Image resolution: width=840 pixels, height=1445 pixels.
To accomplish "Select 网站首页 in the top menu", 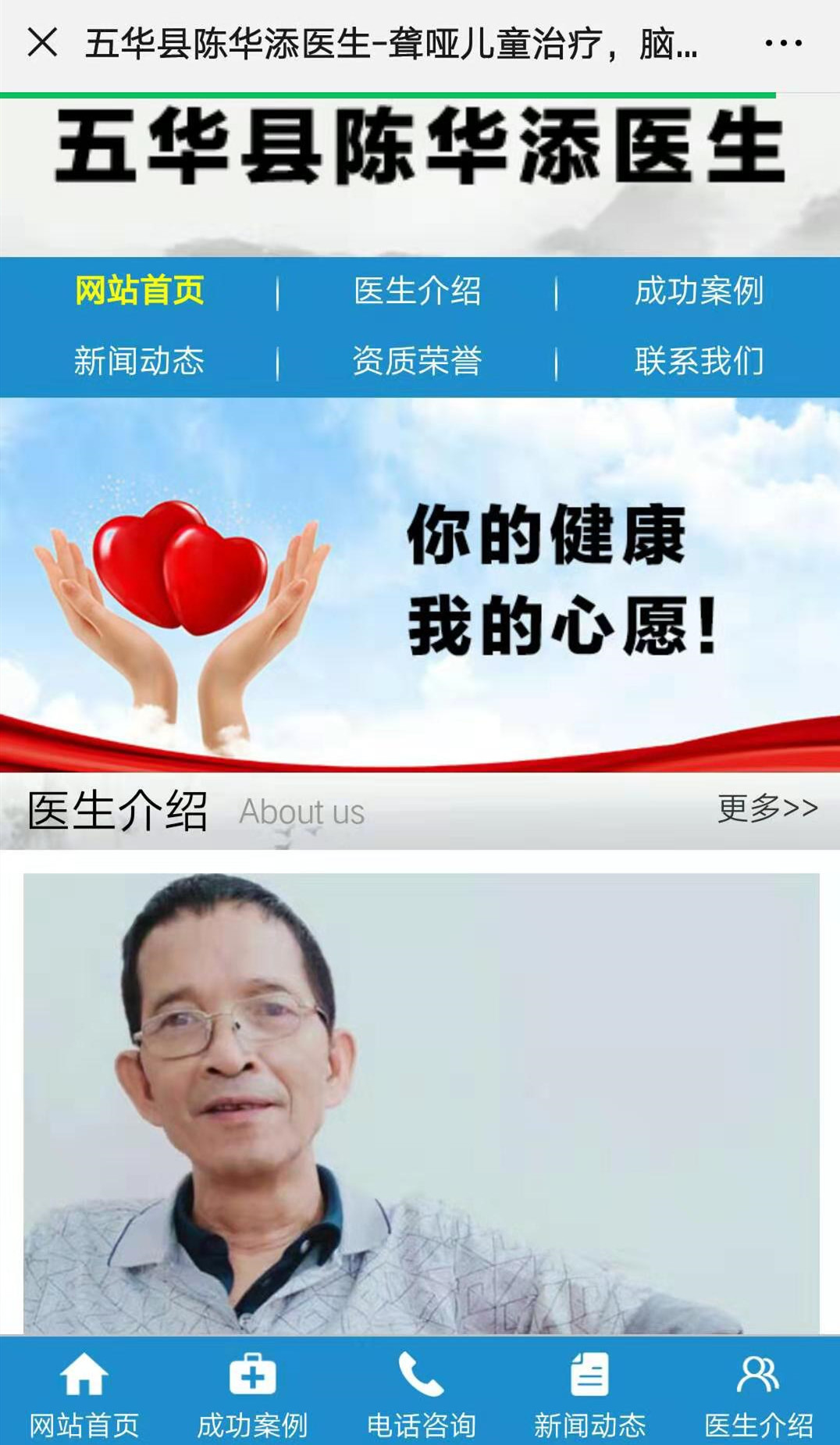I will [x=139, y=291].
